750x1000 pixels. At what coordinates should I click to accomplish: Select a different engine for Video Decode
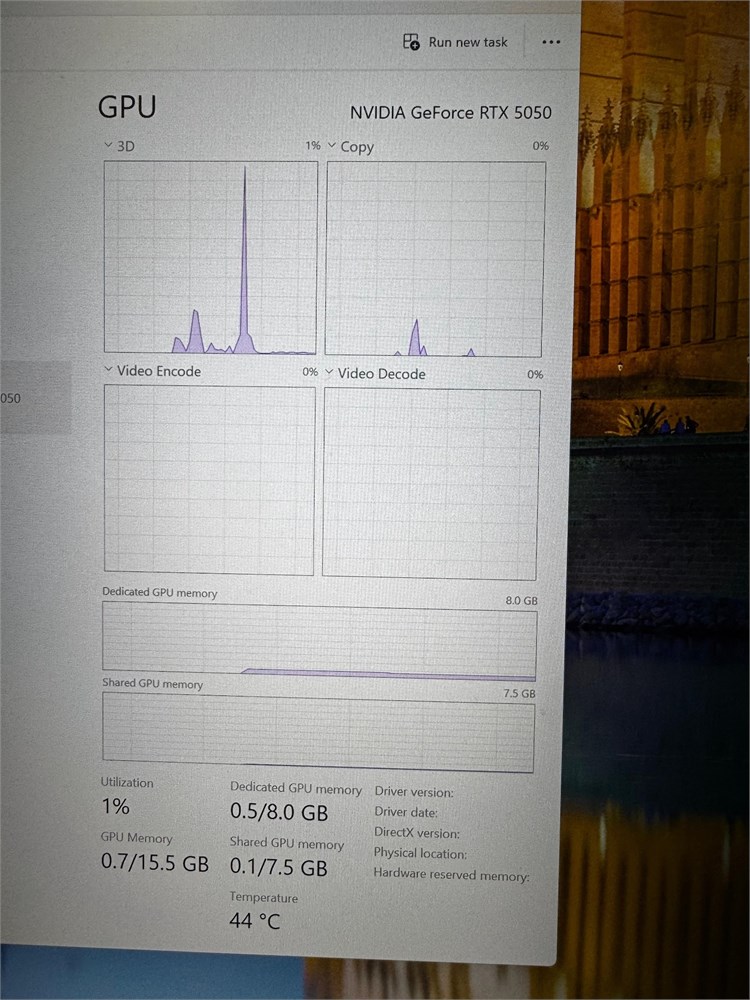[x=375, y=373]
